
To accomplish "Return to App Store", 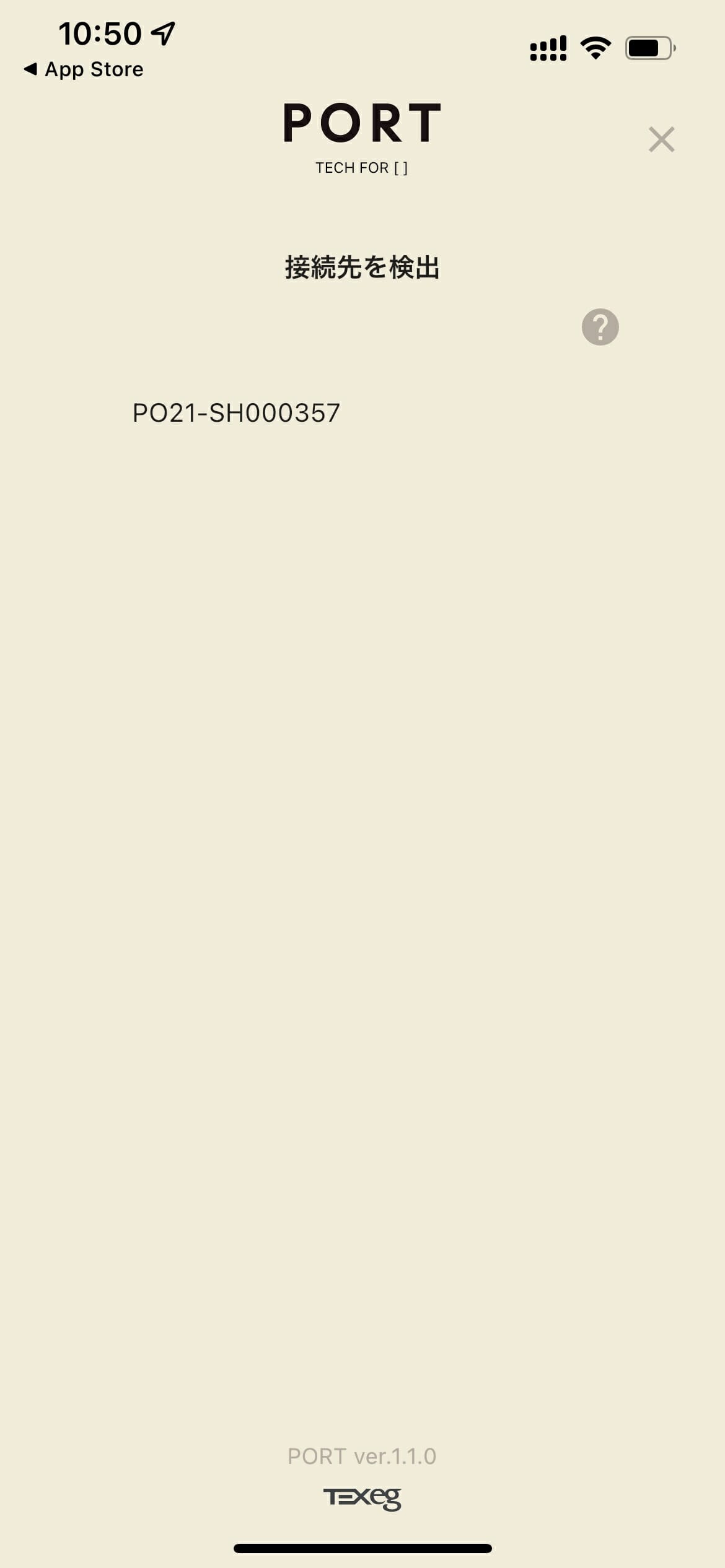I will click(84, 69).
